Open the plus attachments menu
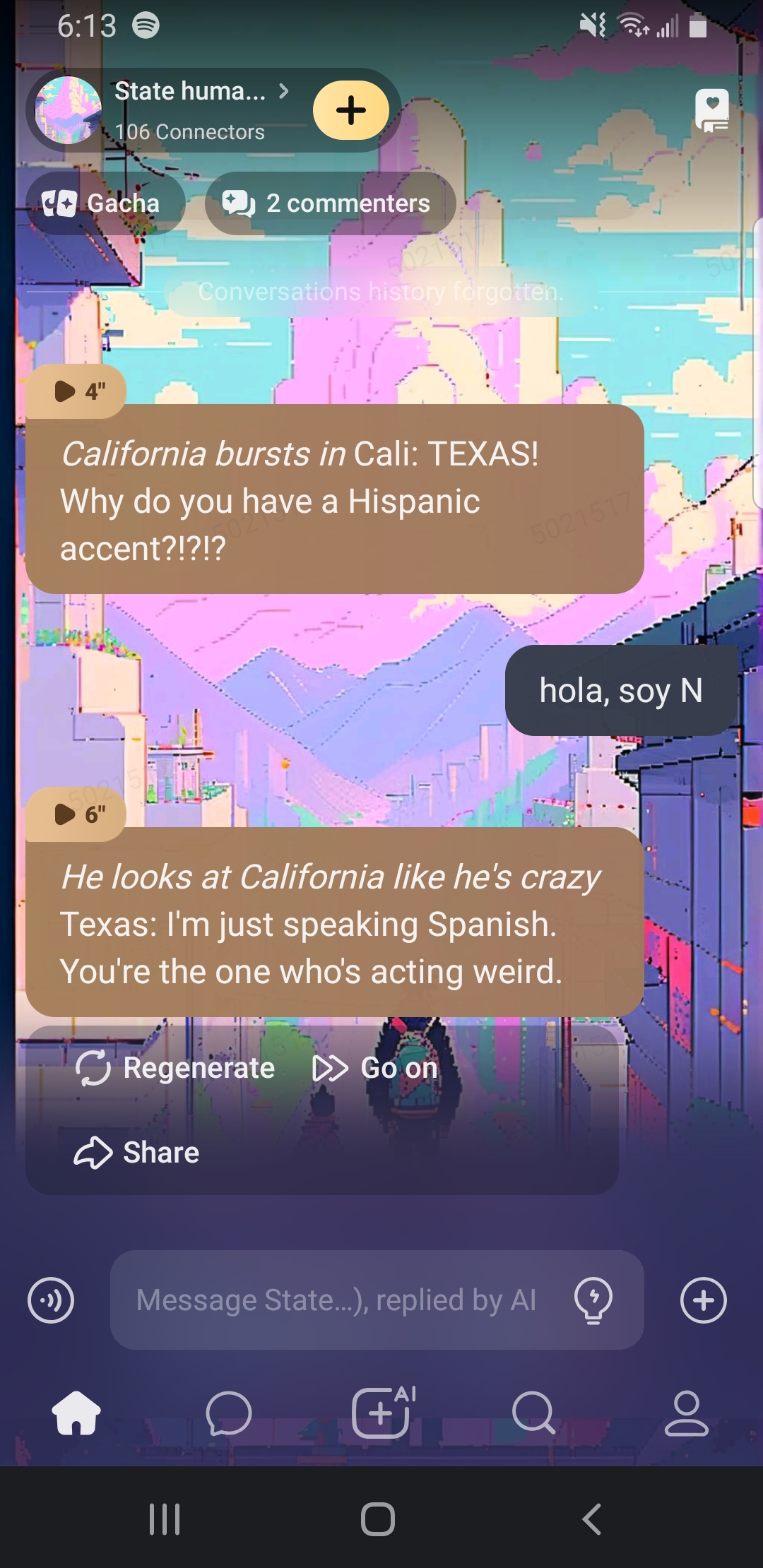 703,1300
